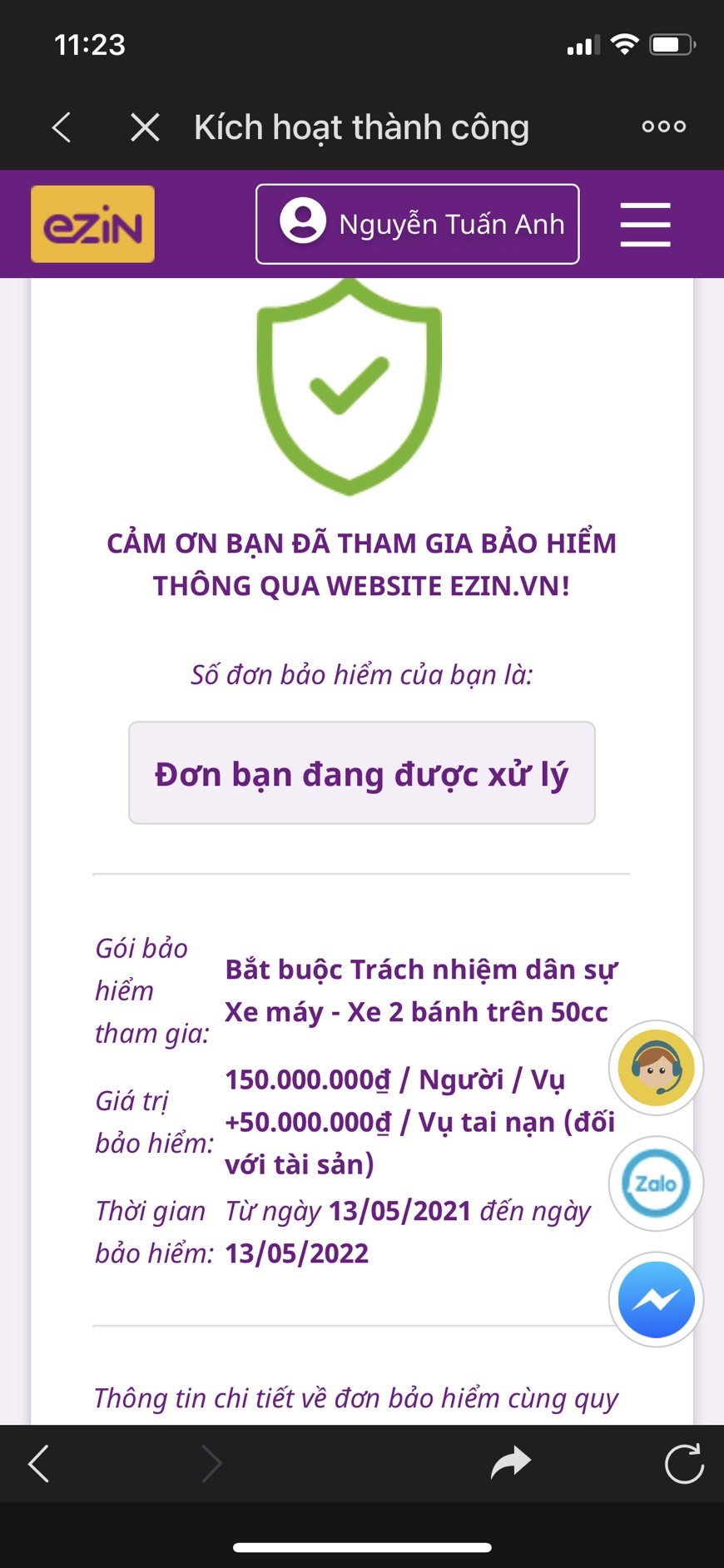Reload the page

(684, 1463)
